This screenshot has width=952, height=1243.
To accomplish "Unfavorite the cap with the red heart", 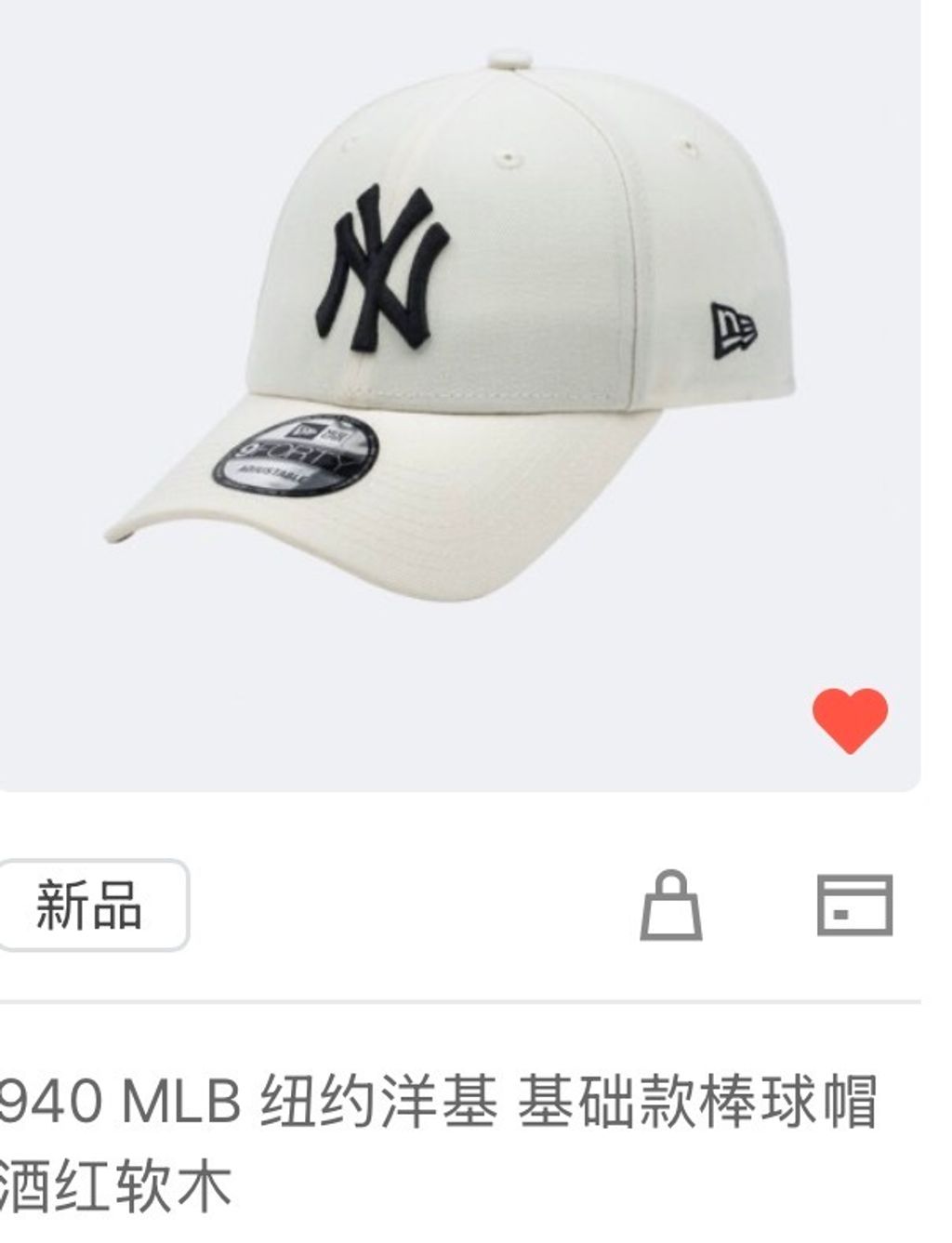I will coord(850,719).
